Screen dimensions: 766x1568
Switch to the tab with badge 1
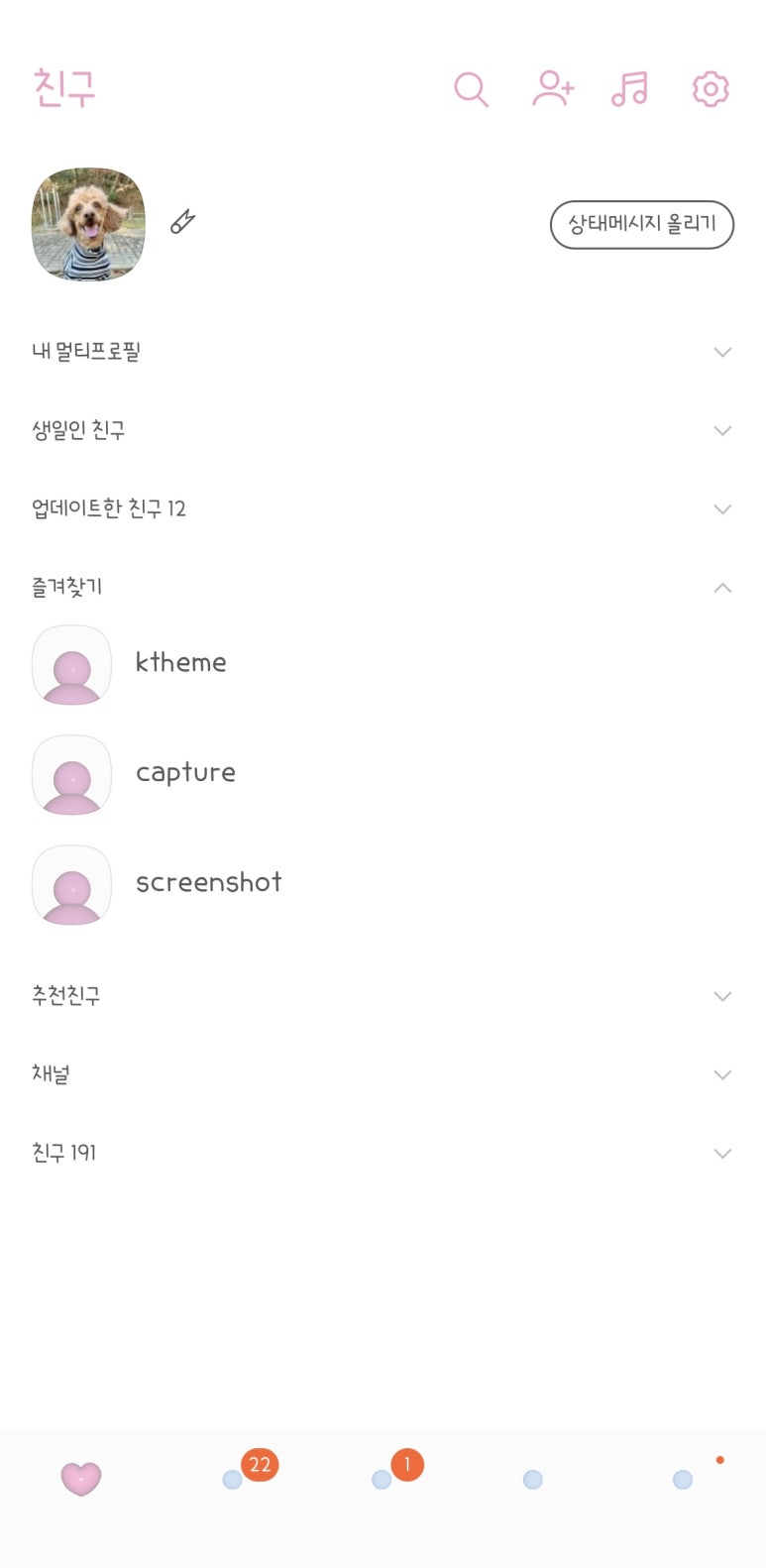click(x=383, y=1479)
